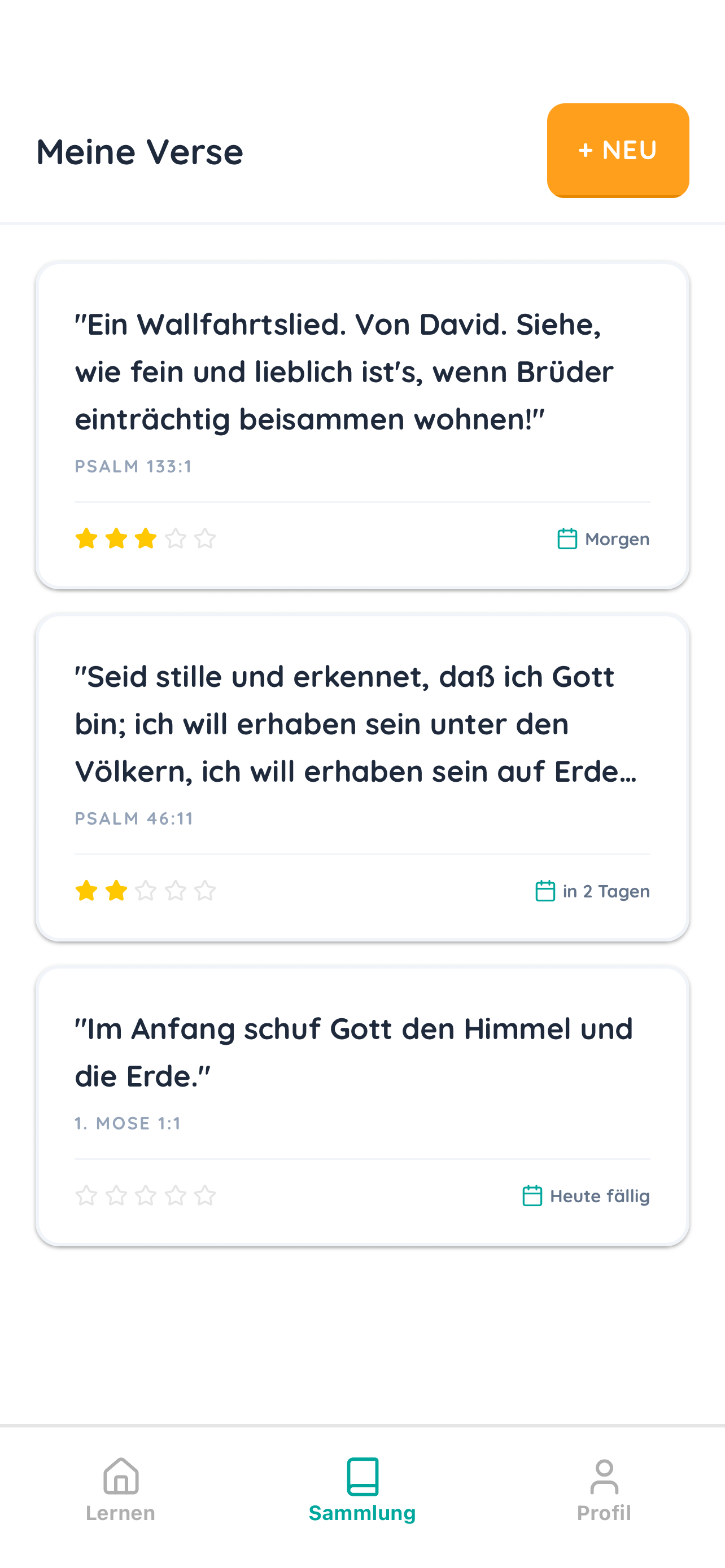Adjust rating to three stars on Psalm 46:11

tap(146, 891)
